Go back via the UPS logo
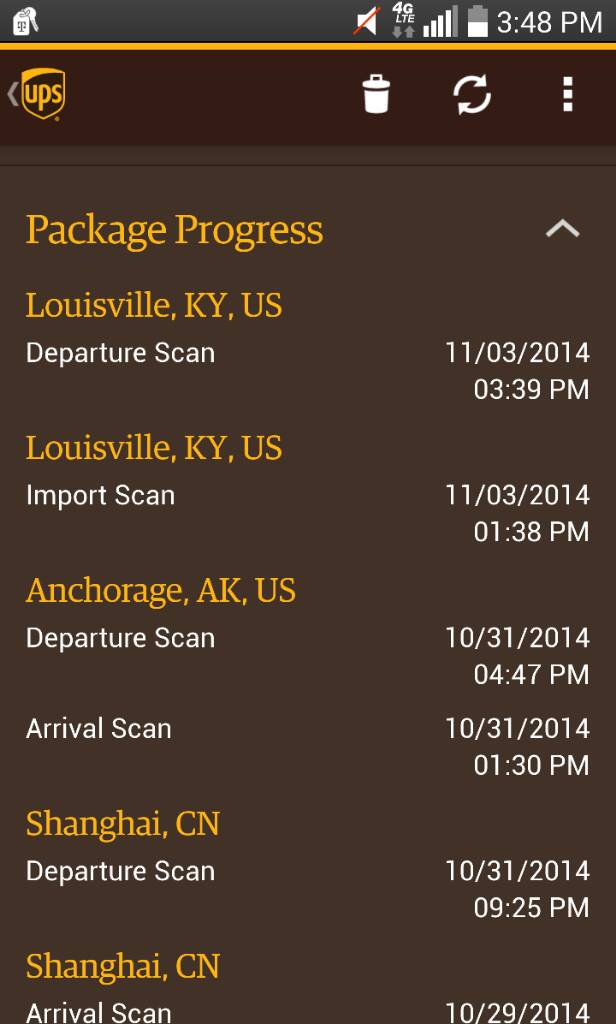Image resolution: width=616 pixels, height=1024 pixels. coord(38,96)
